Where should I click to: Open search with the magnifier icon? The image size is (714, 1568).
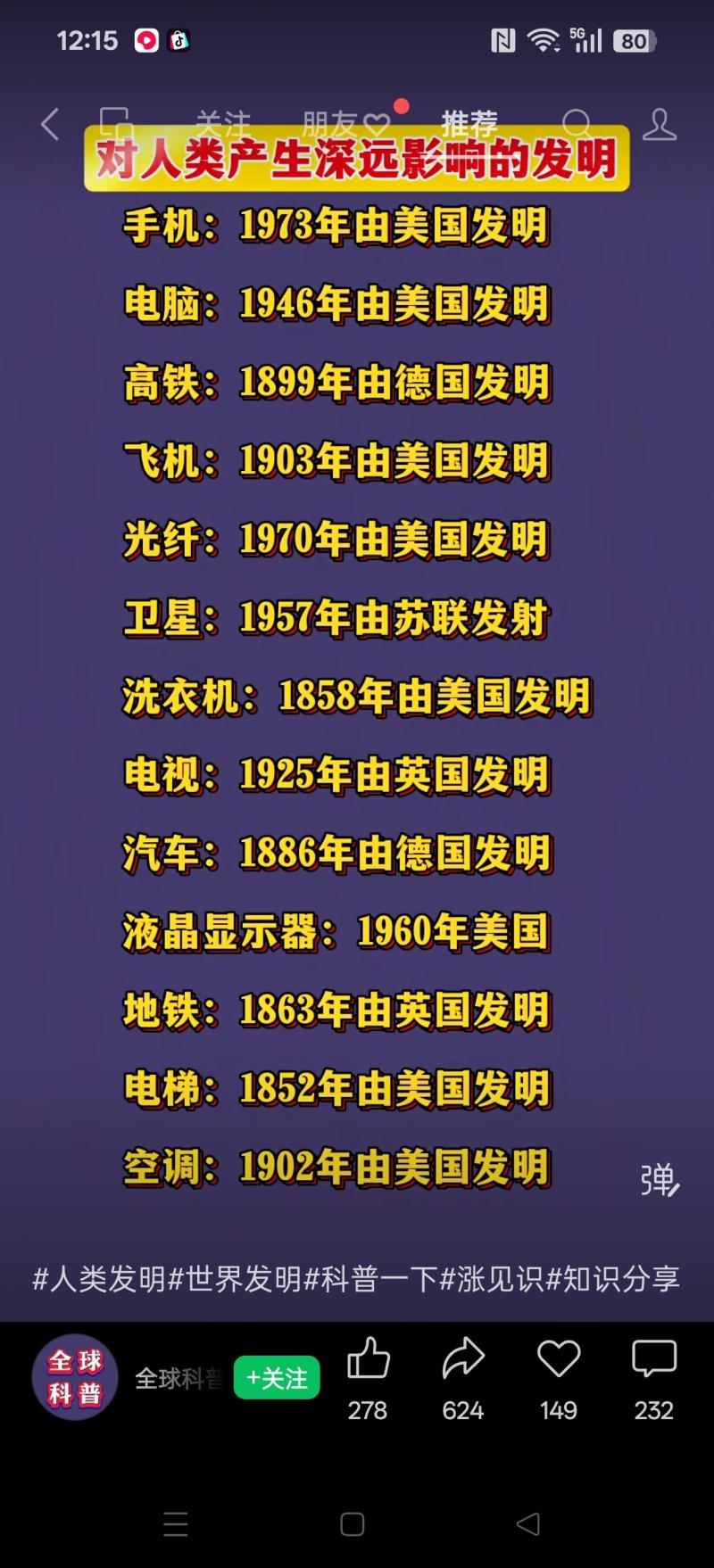click(577, 123)
